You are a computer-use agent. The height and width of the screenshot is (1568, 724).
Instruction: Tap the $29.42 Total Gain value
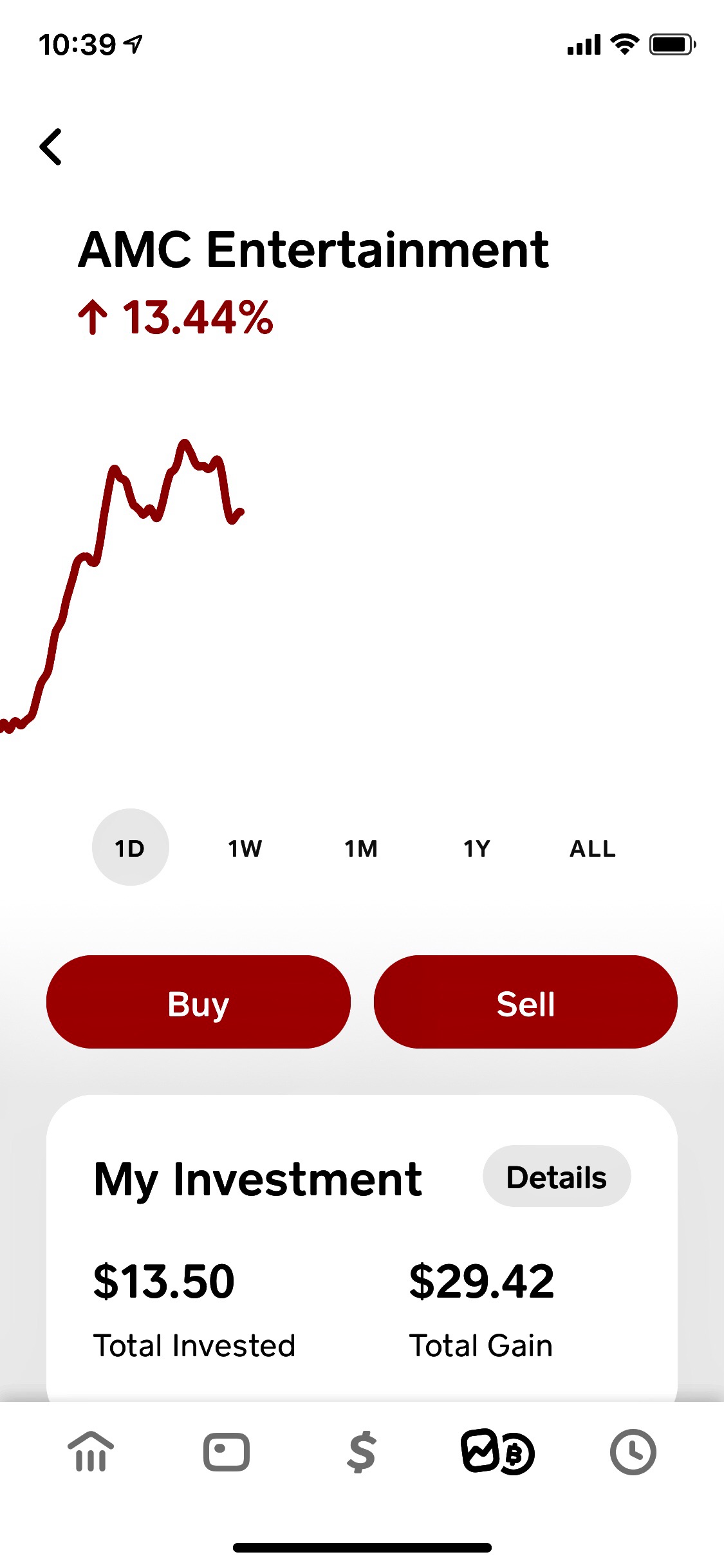tap(482, 1280)
